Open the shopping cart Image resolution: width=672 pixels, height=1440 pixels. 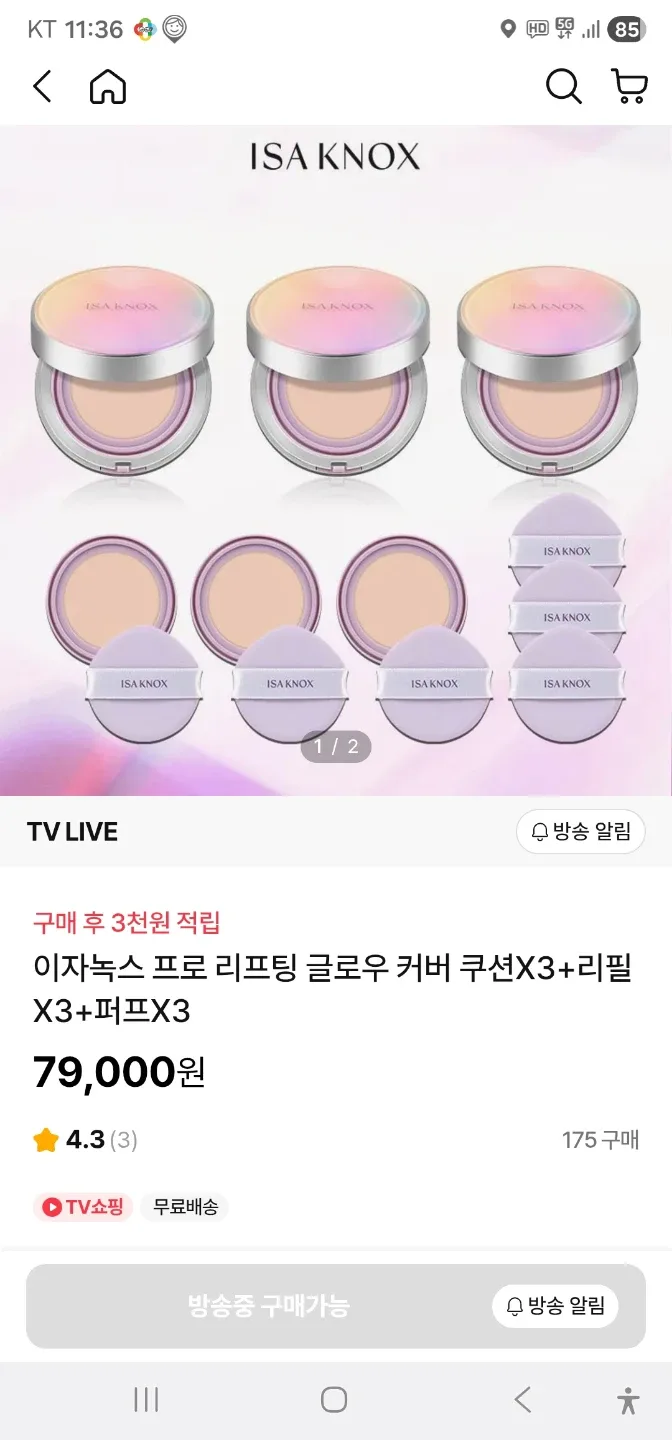coord(629,87)
